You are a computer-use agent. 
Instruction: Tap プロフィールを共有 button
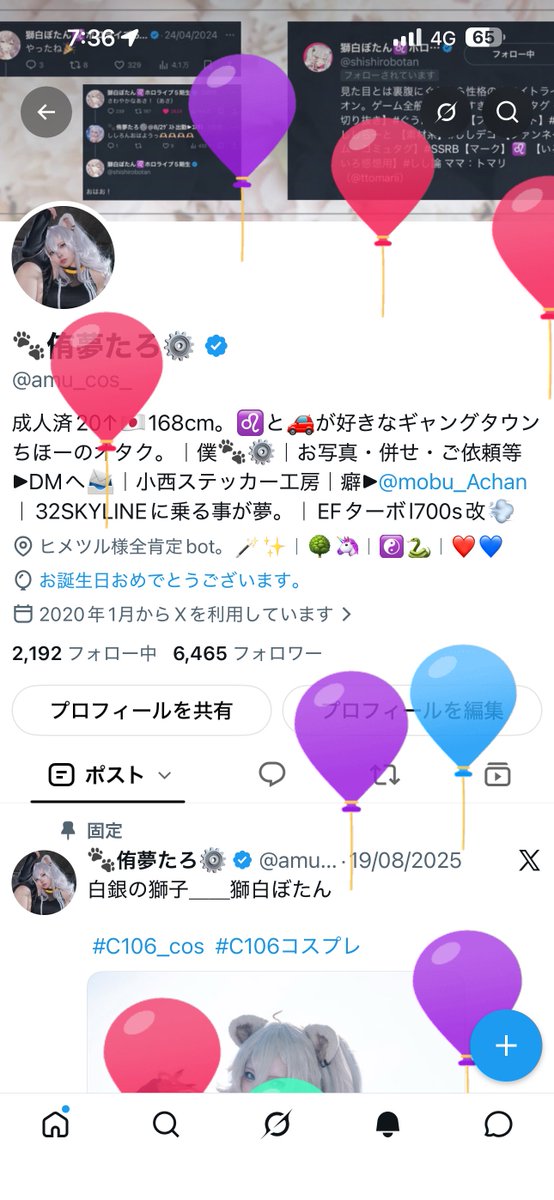(141, 711)
